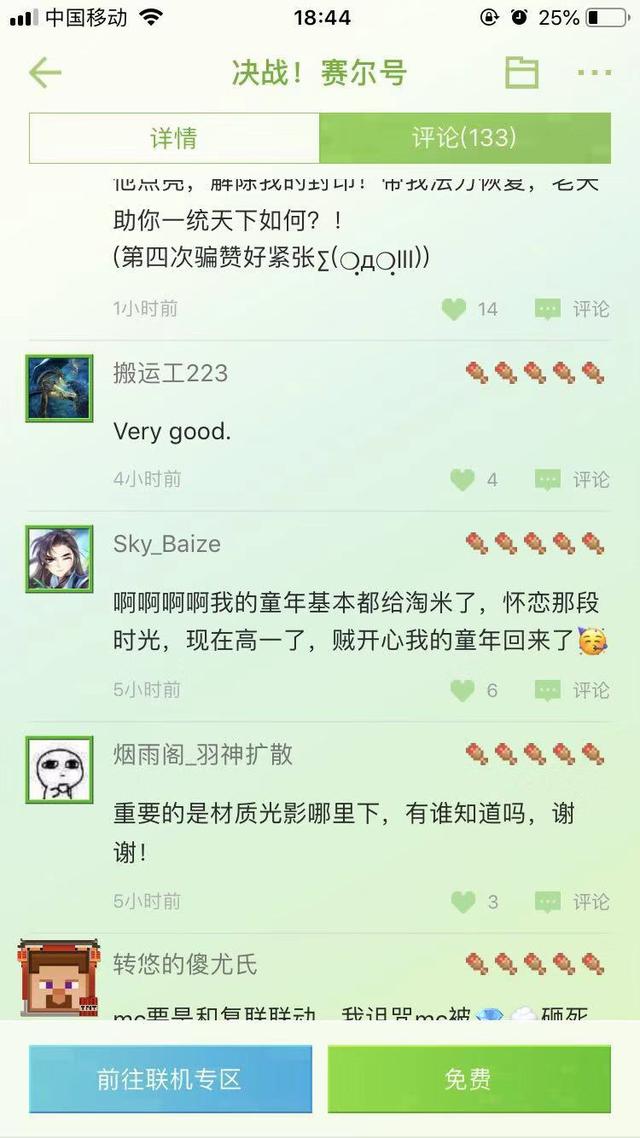This screenshot has height=1138, width=640.
Task: Reply to the comment posted 1小时前
Action: point(573,309)
